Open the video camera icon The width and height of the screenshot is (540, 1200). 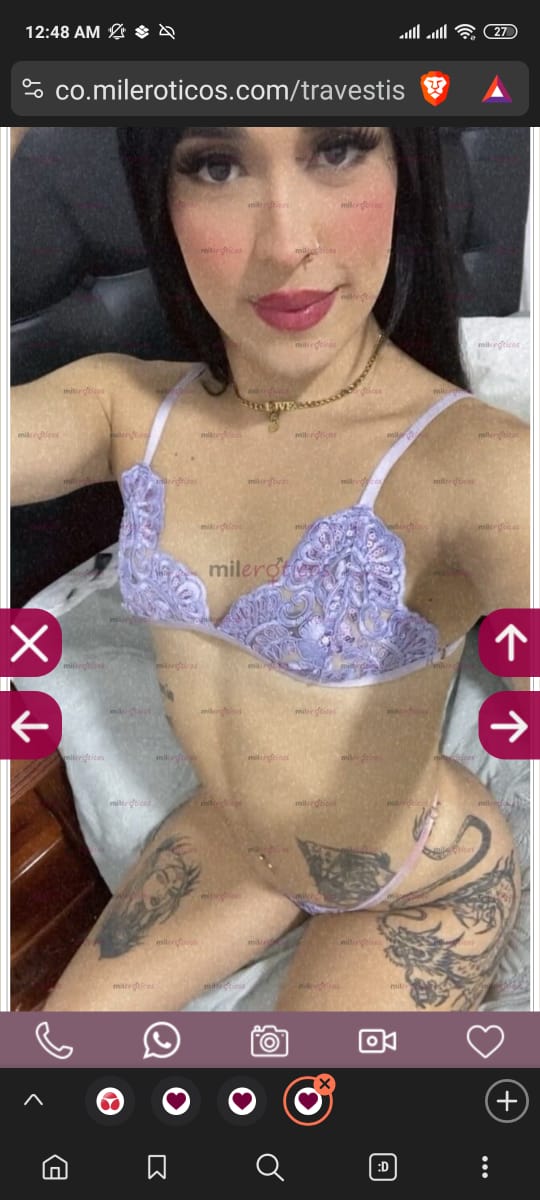377,1041
